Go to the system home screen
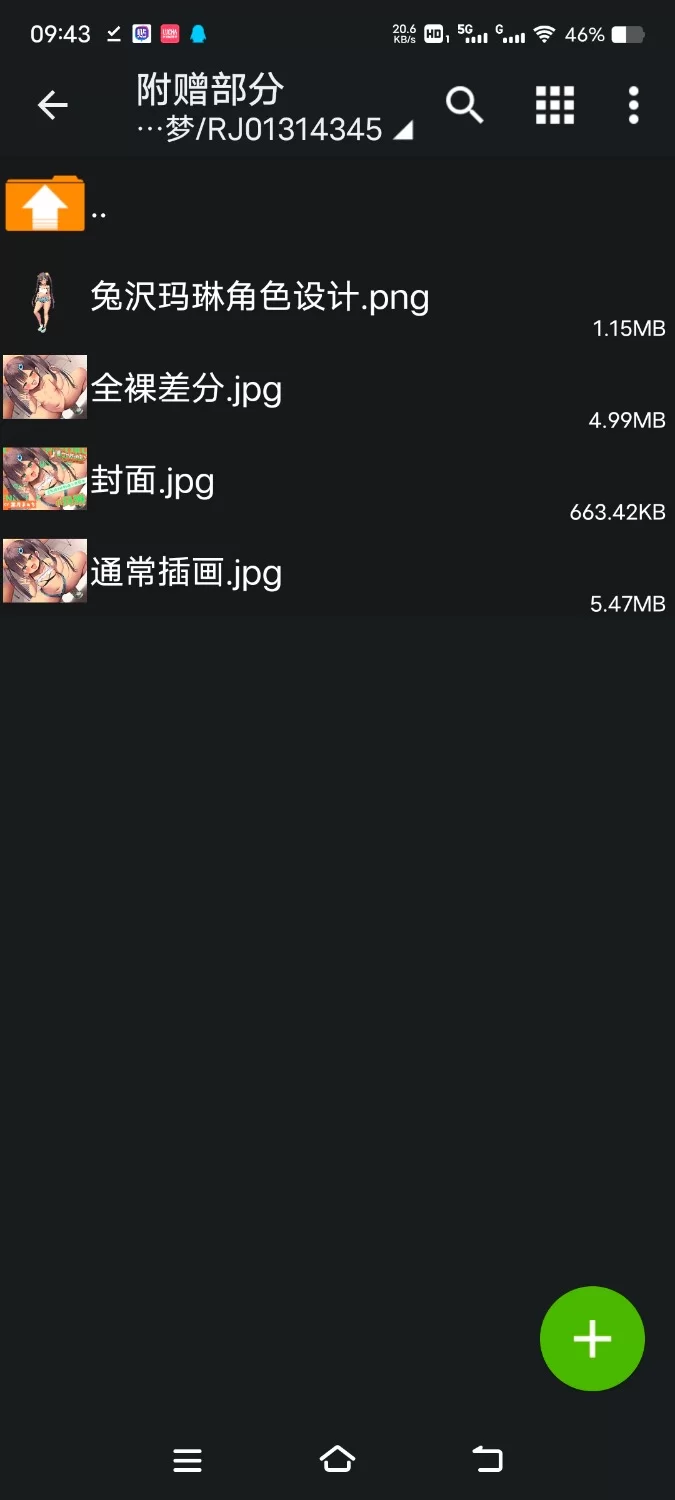The width and height of the screenshot is (675, 1500). click(337, 1460)
